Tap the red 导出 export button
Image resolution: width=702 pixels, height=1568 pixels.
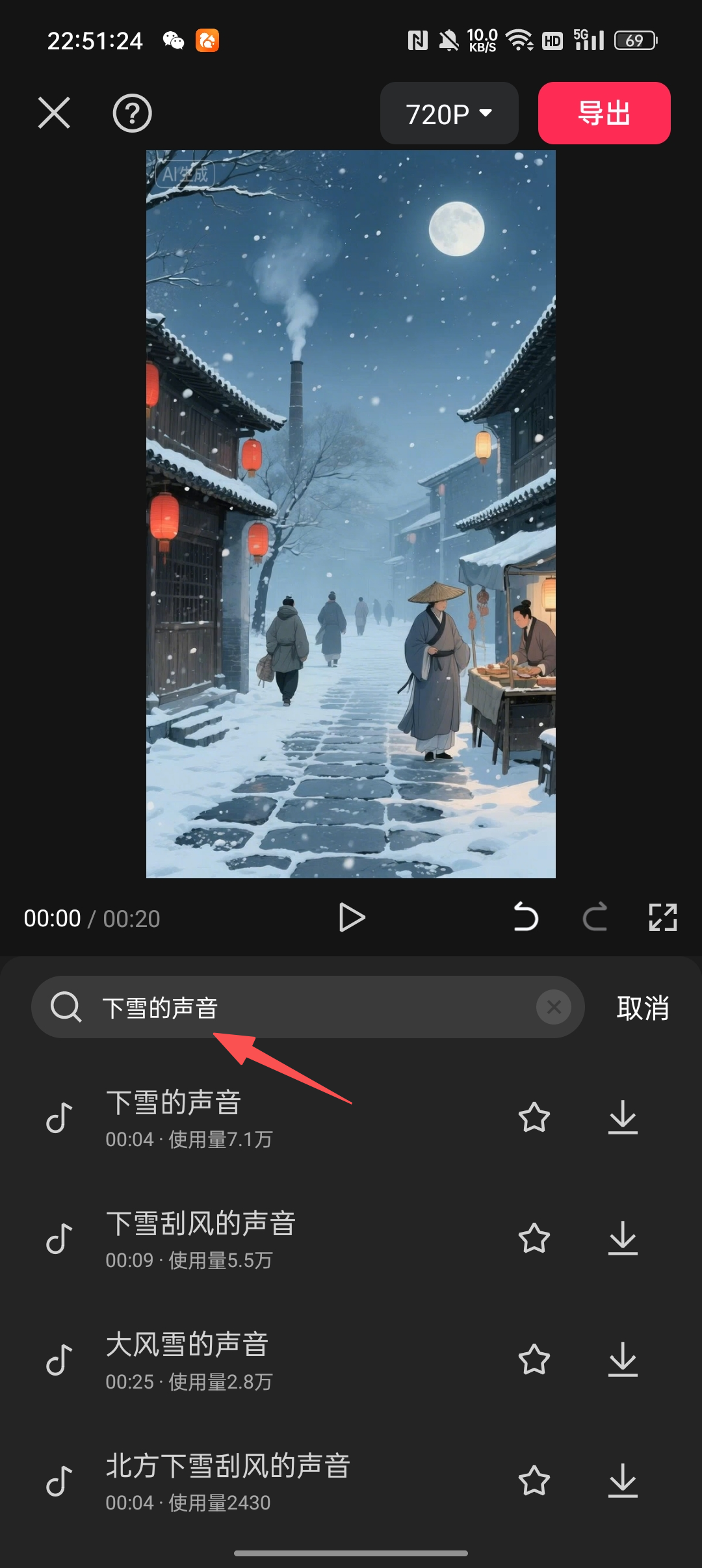(x=604, y=113)
